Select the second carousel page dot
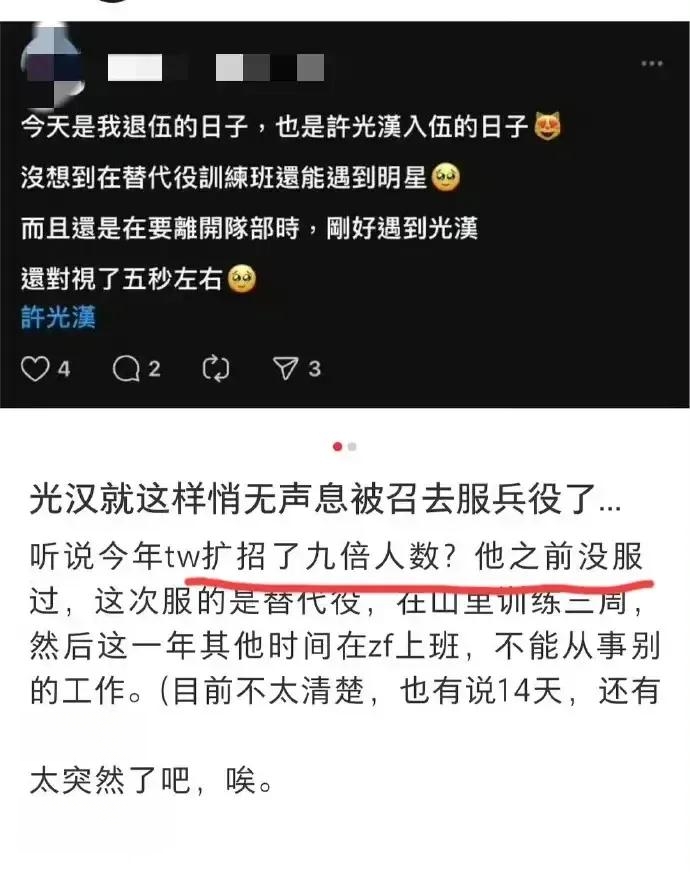690x872 pixels. (x=352, y=446)
